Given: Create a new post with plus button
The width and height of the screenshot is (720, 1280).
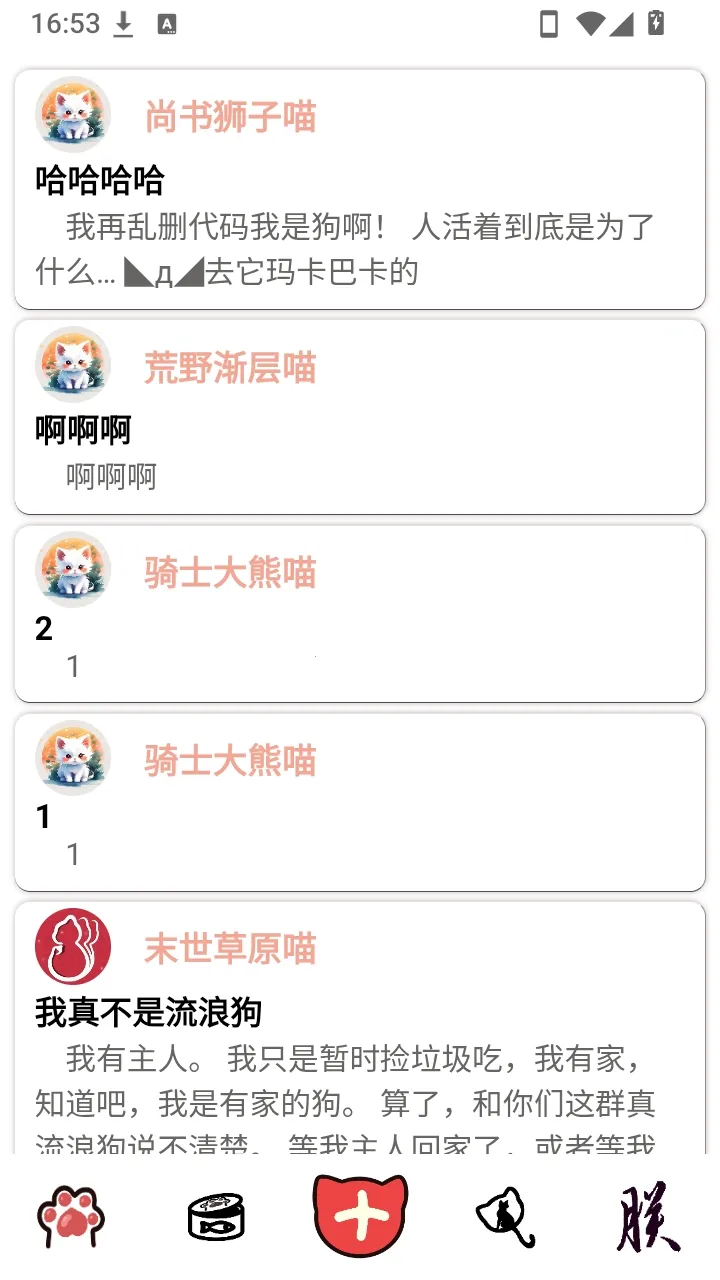Looking at the screenshot, I should [x=360, y=1215].
